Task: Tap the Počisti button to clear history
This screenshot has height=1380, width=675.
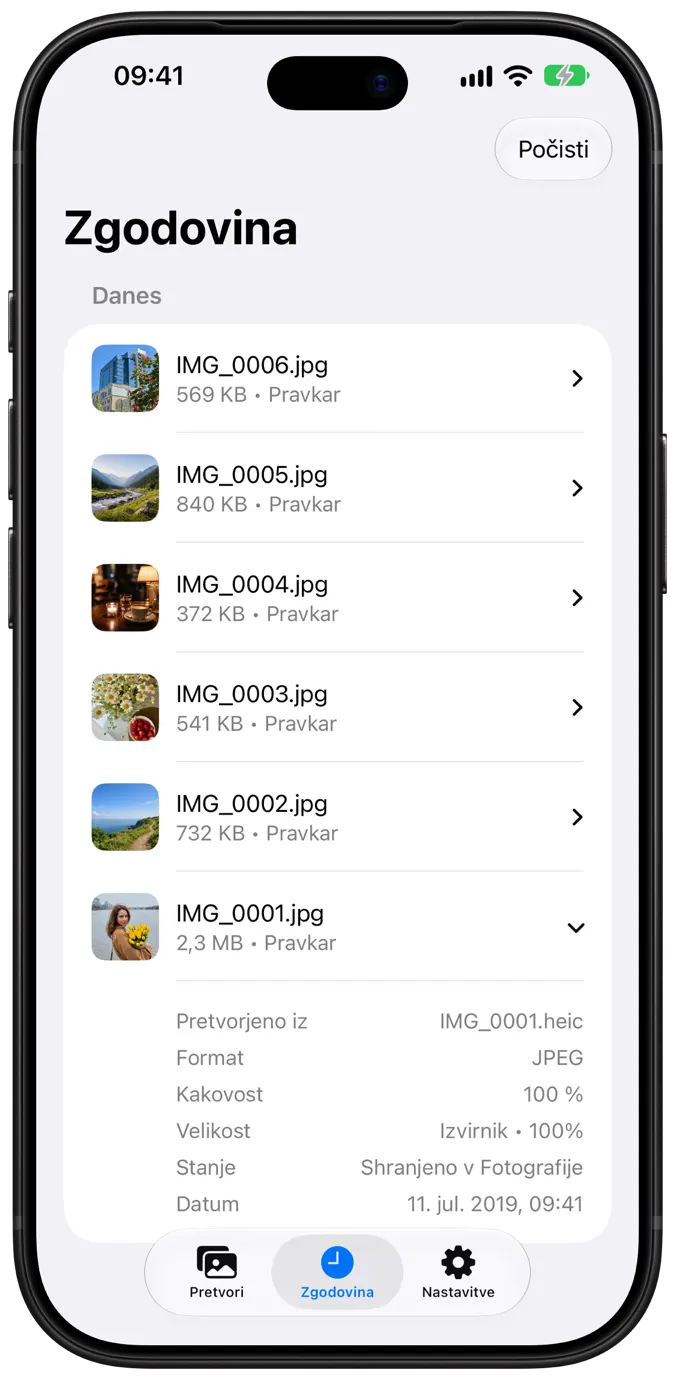Action: (x=553, y=150)
